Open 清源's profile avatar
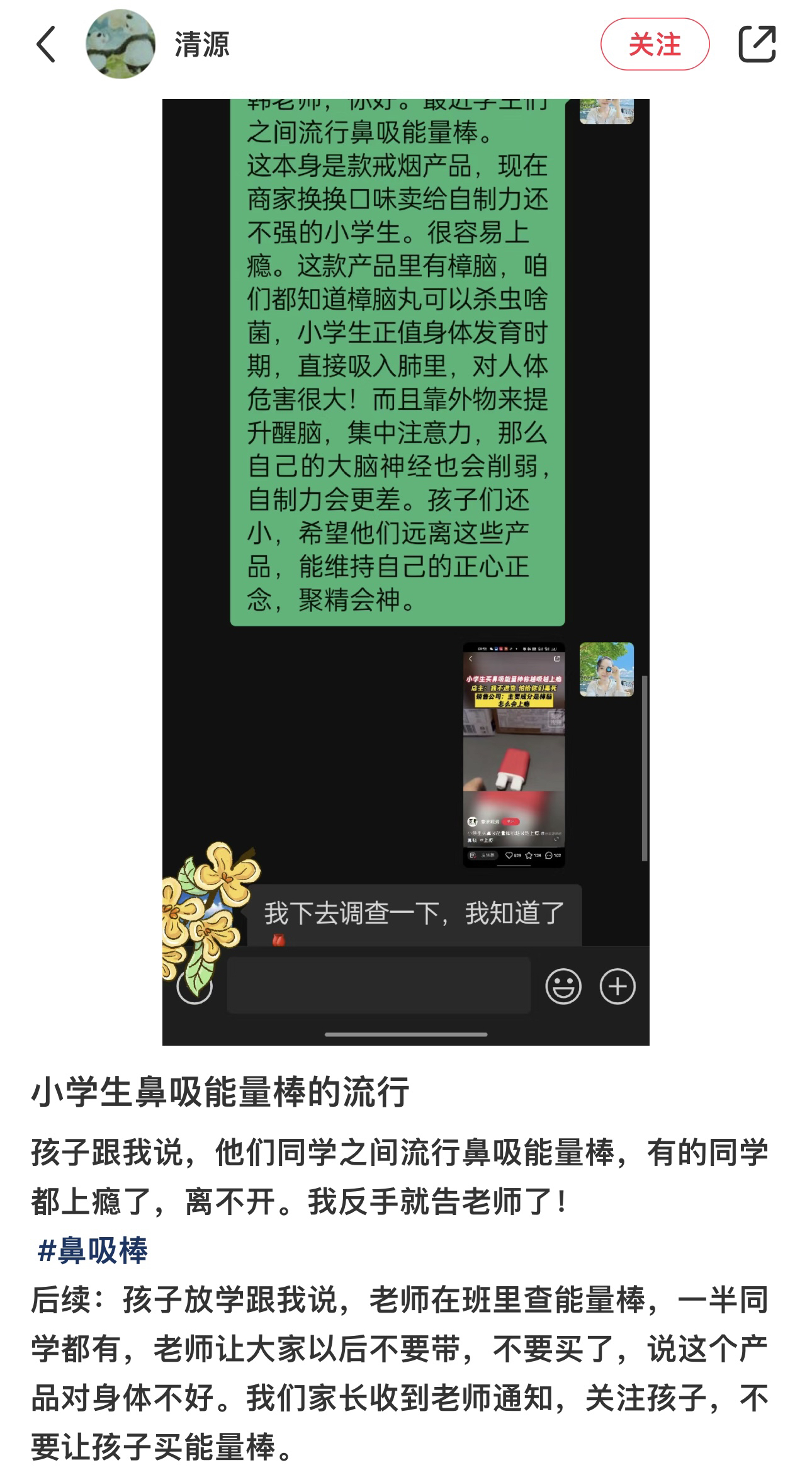This screenshot has width=812, height=1470. coord(120,44)
